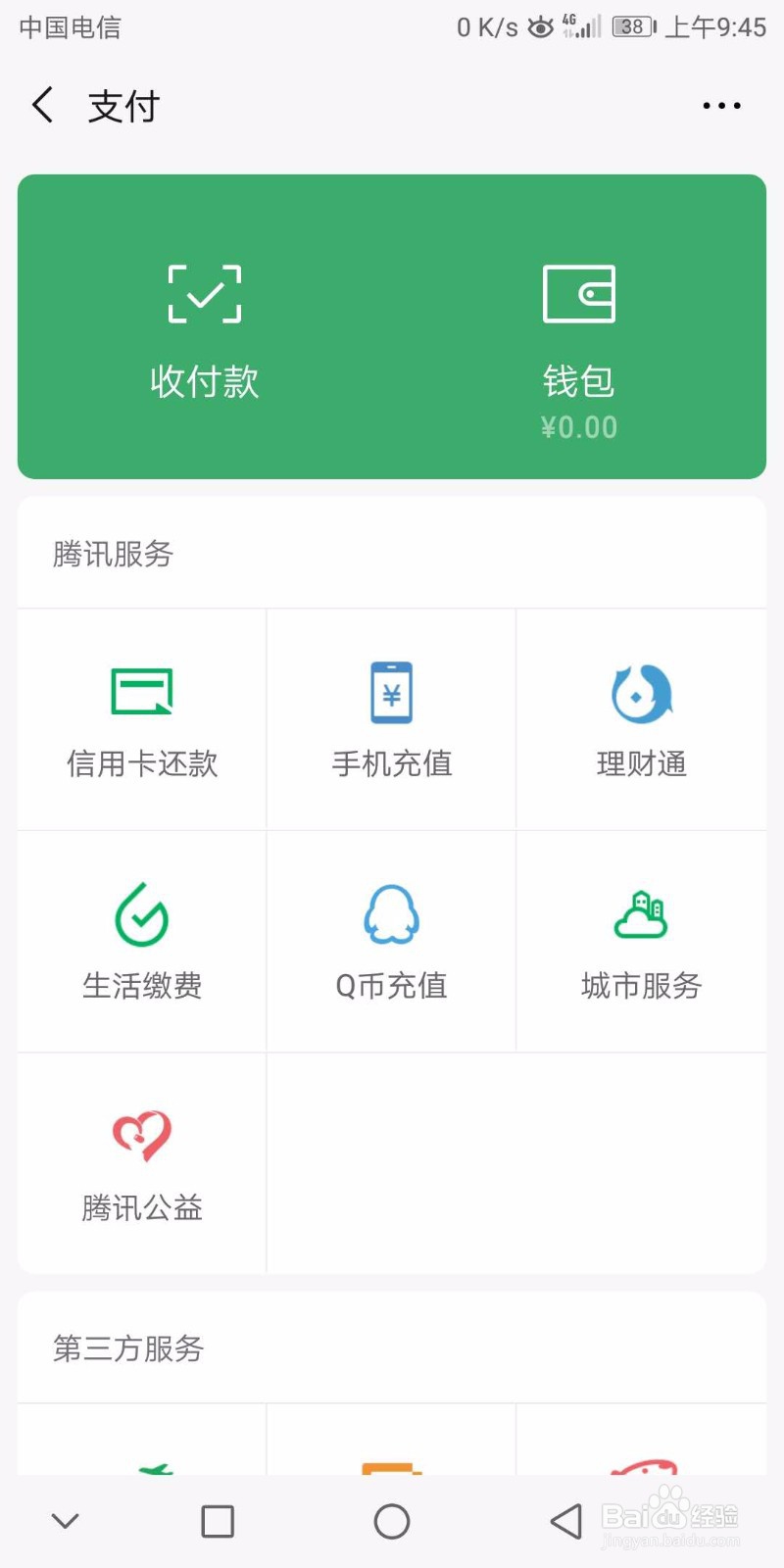Image resolution: width=784 pixels, height=1568 pixels.
Task: Select 手机充值 to top up phone
Action: (391, 719)
